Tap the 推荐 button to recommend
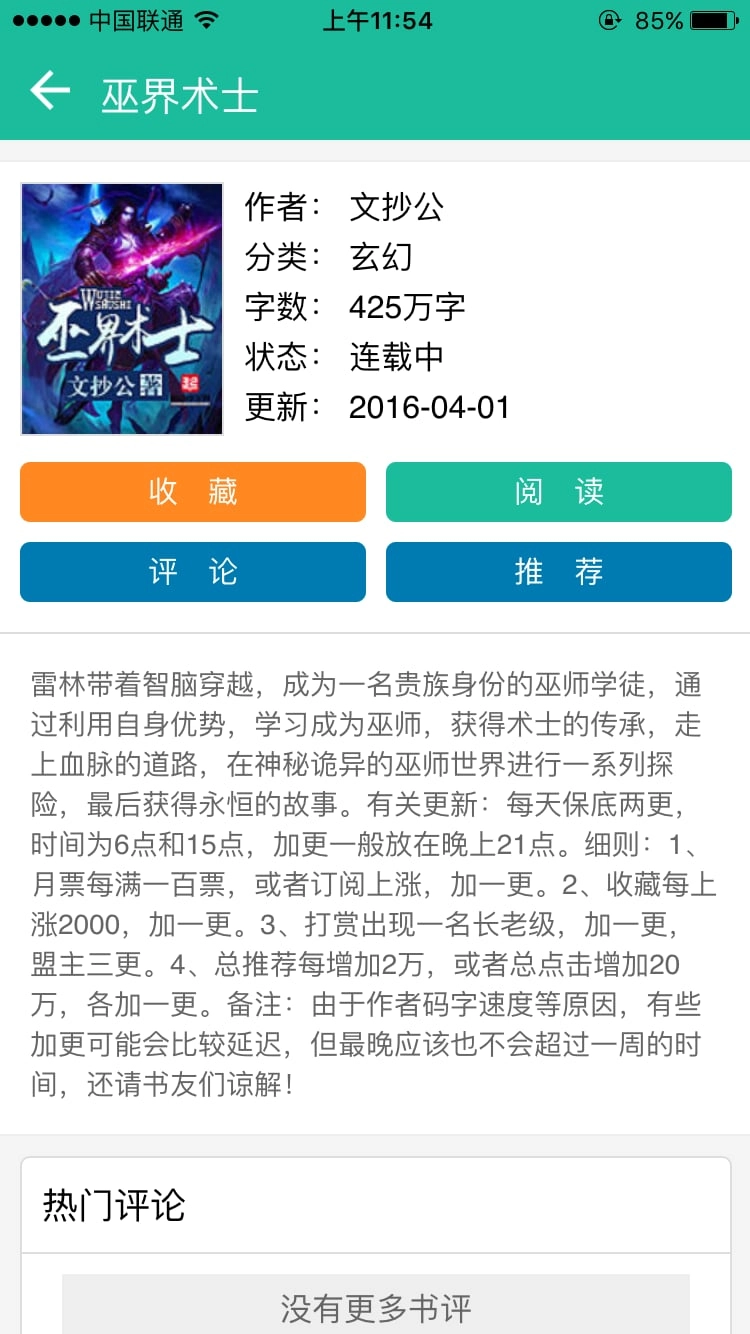The height and width of the screenshot is (1334, 750). 559,572
